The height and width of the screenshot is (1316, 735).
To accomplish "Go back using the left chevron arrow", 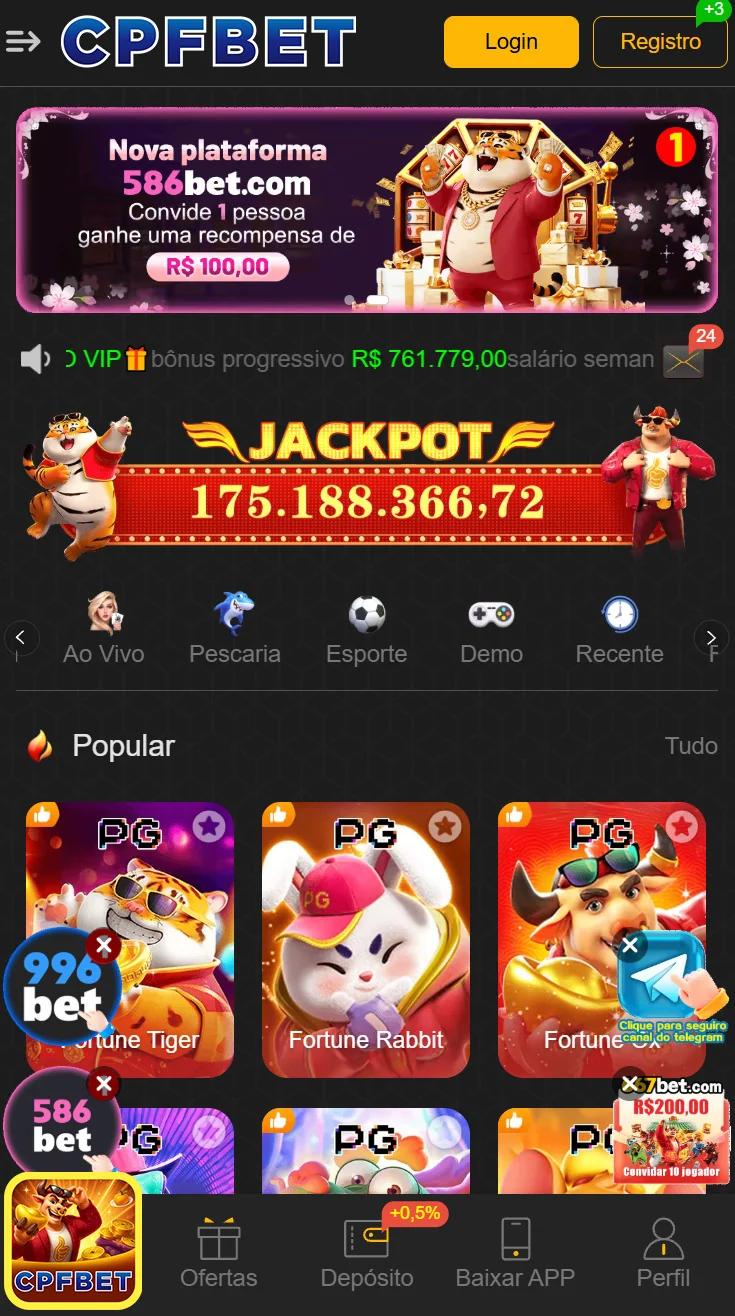I will tap(22, 637).
